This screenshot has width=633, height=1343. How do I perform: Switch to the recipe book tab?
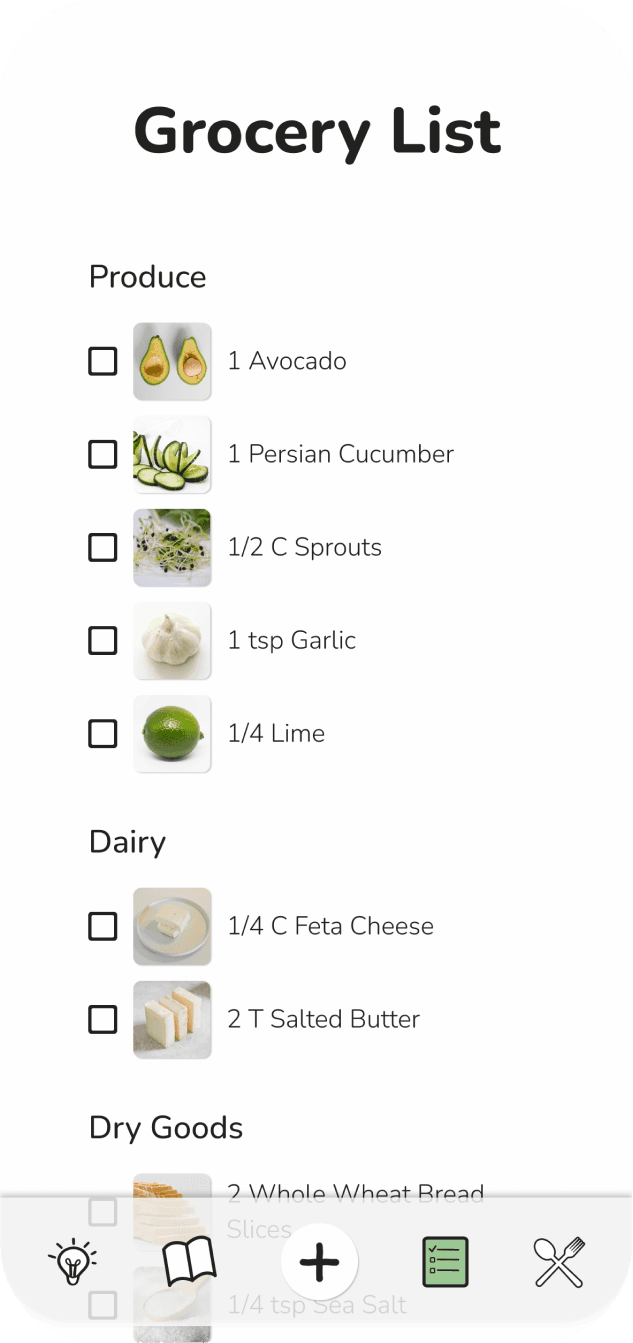pyautogui.click(x=189, y=1262)
